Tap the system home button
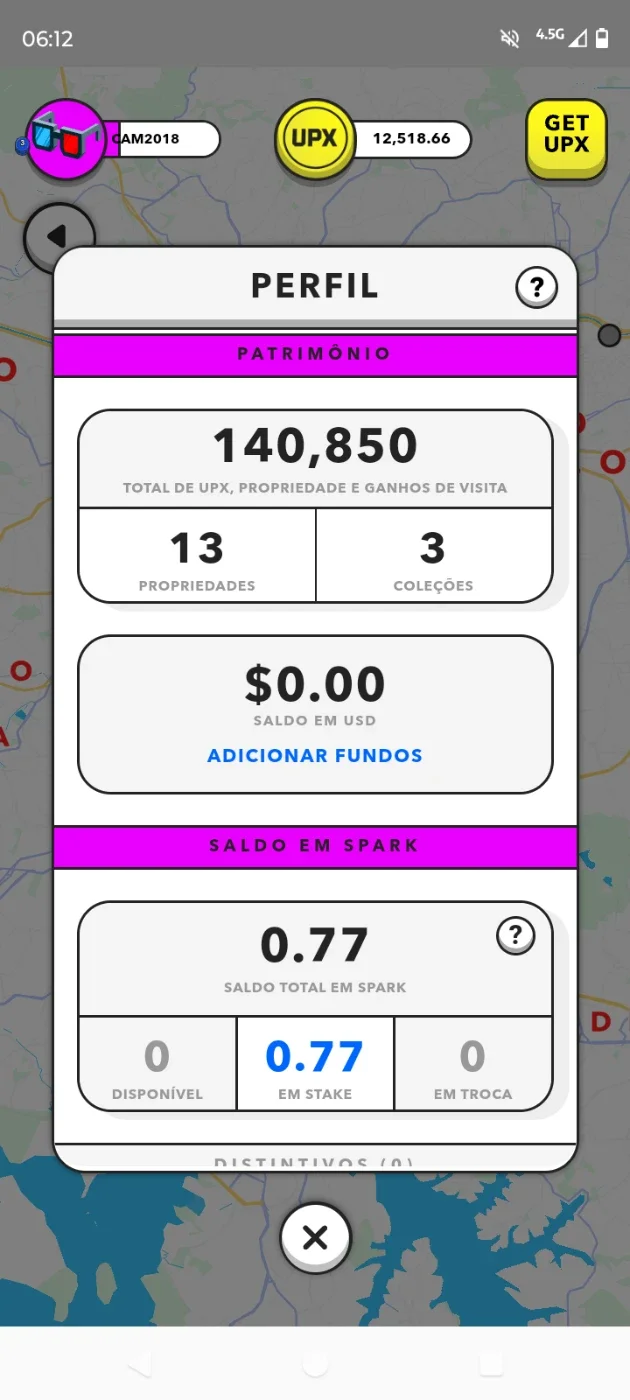The width and height of the screenshot is (630, 1400). (x=315, y=1364)
